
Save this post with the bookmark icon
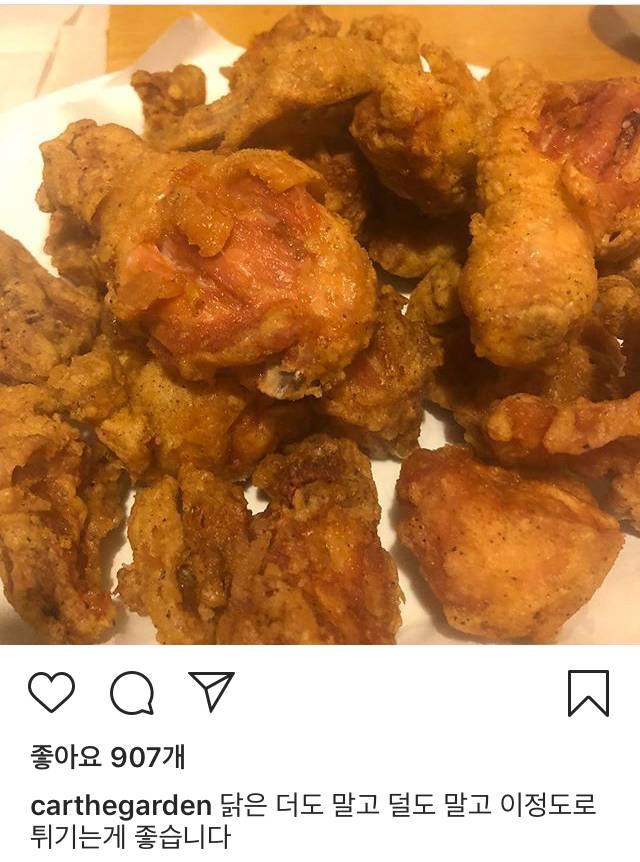click(588, 693)
